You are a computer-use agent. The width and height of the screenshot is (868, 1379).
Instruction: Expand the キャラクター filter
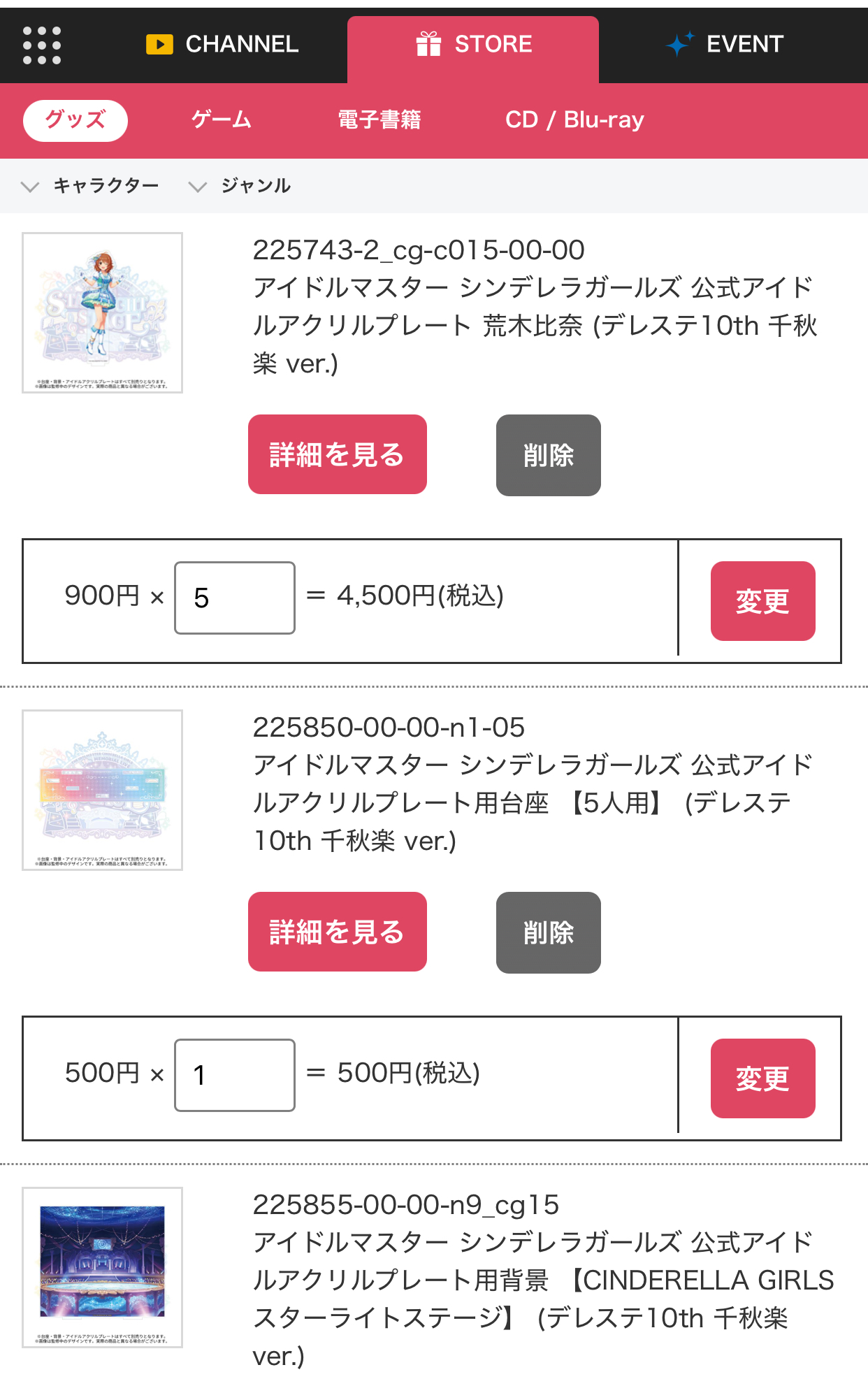coord(91,186)
